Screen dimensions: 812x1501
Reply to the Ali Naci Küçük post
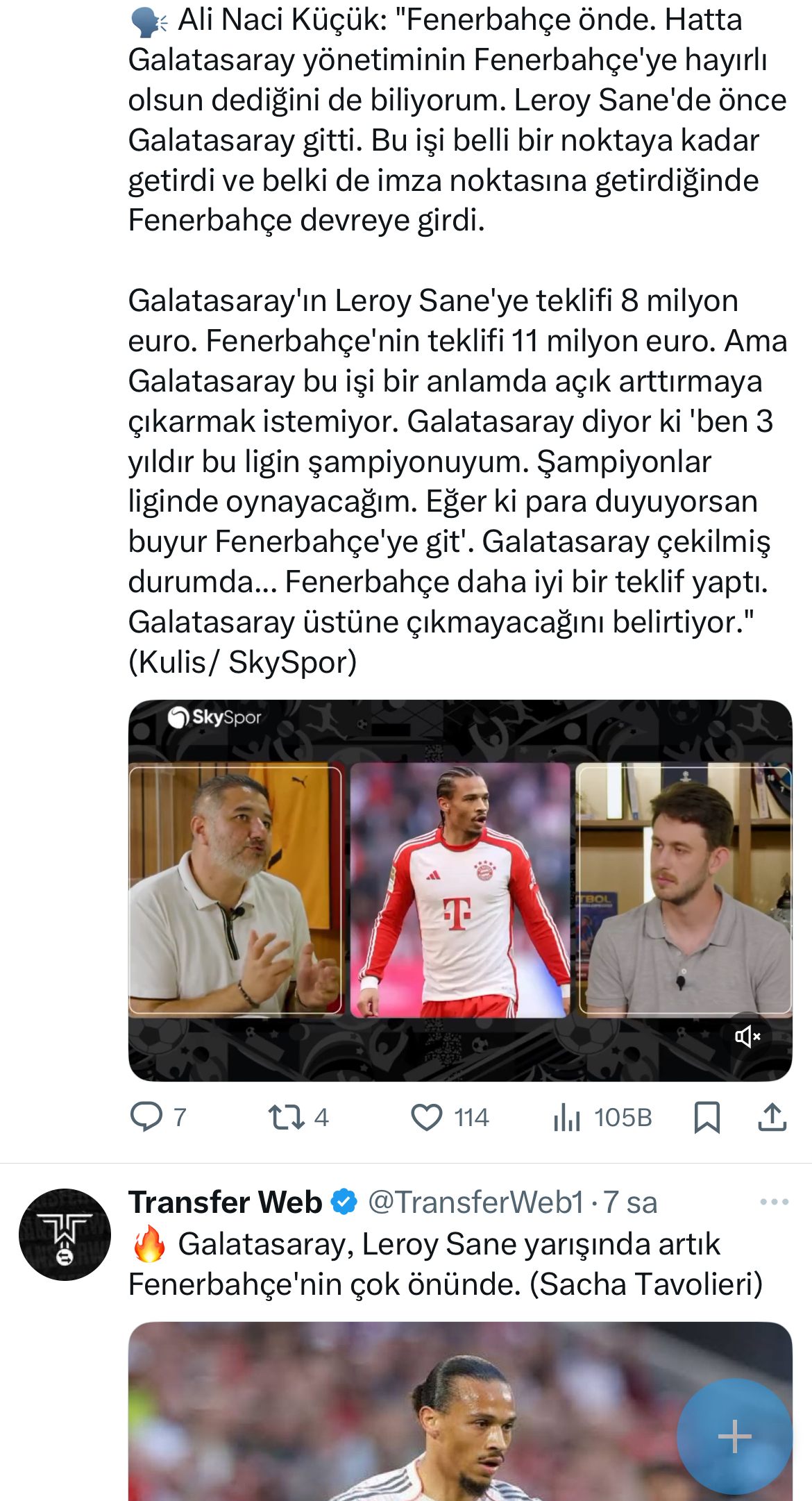point(146,1117)
